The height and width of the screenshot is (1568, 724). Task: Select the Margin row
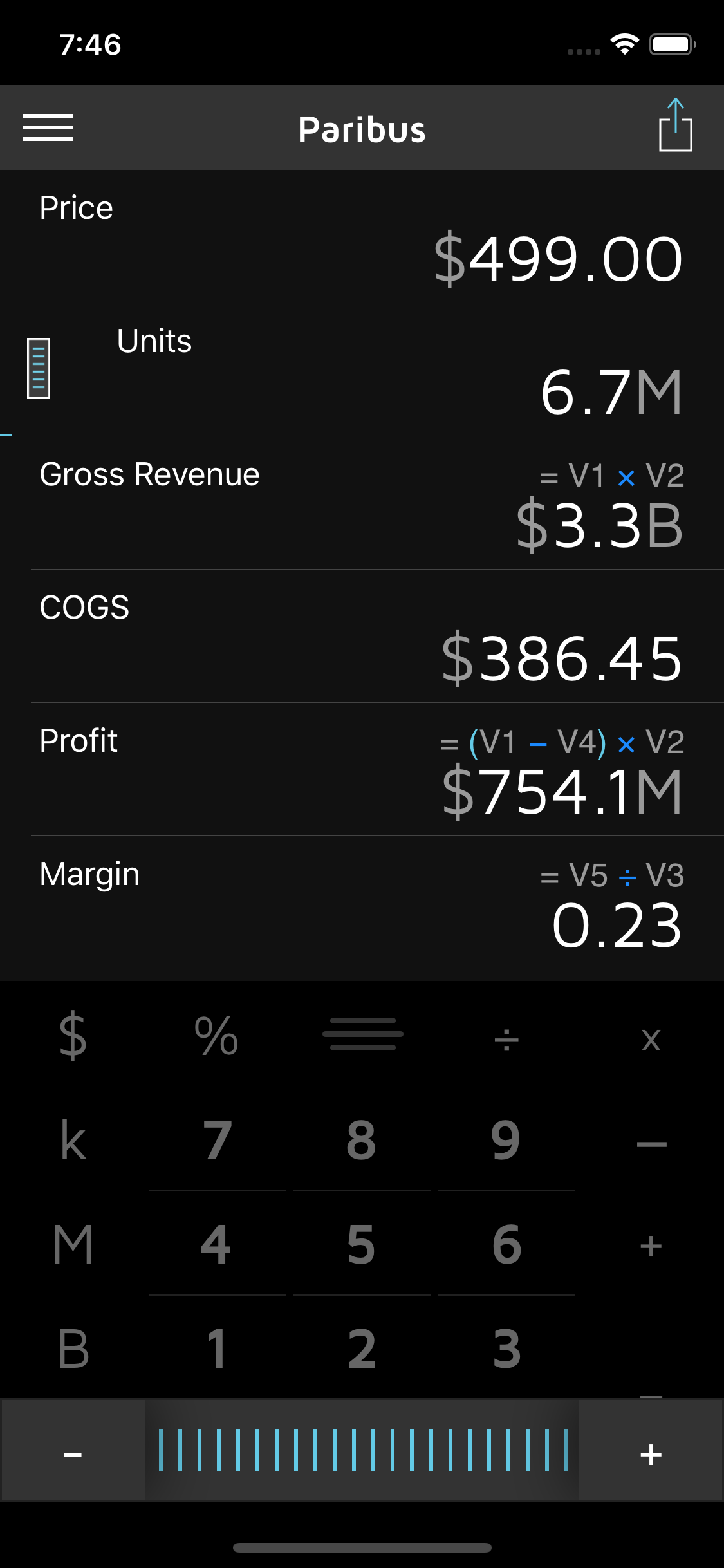(362, 903)
